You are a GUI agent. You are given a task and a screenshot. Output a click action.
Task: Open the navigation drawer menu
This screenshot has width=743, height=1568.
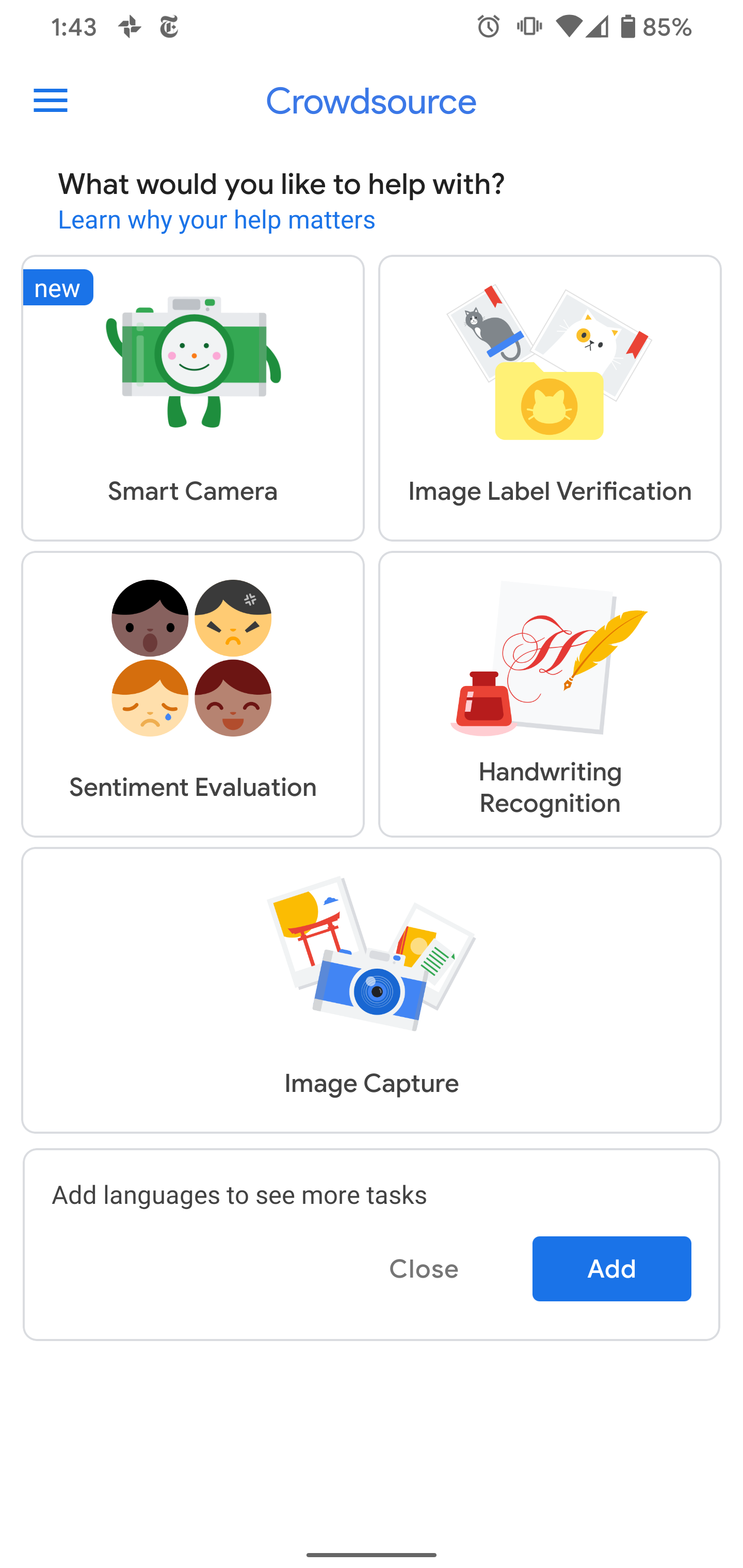point(51,101)
